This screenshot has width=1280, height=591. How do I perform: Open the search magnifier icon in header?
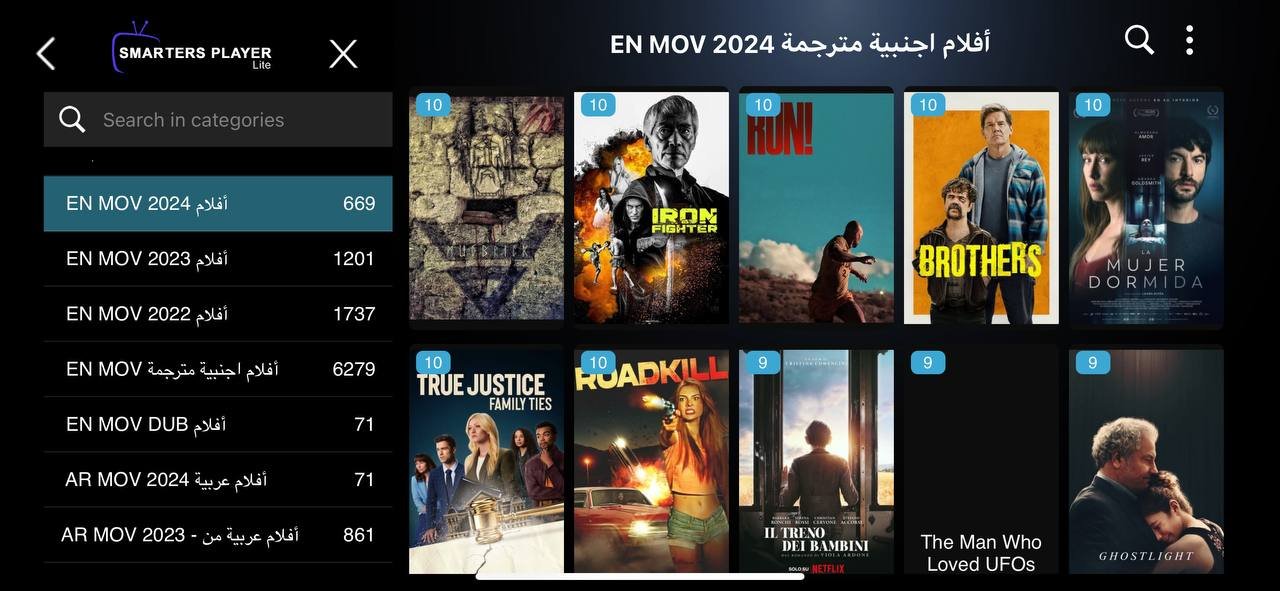click(x=1139, y=40)
